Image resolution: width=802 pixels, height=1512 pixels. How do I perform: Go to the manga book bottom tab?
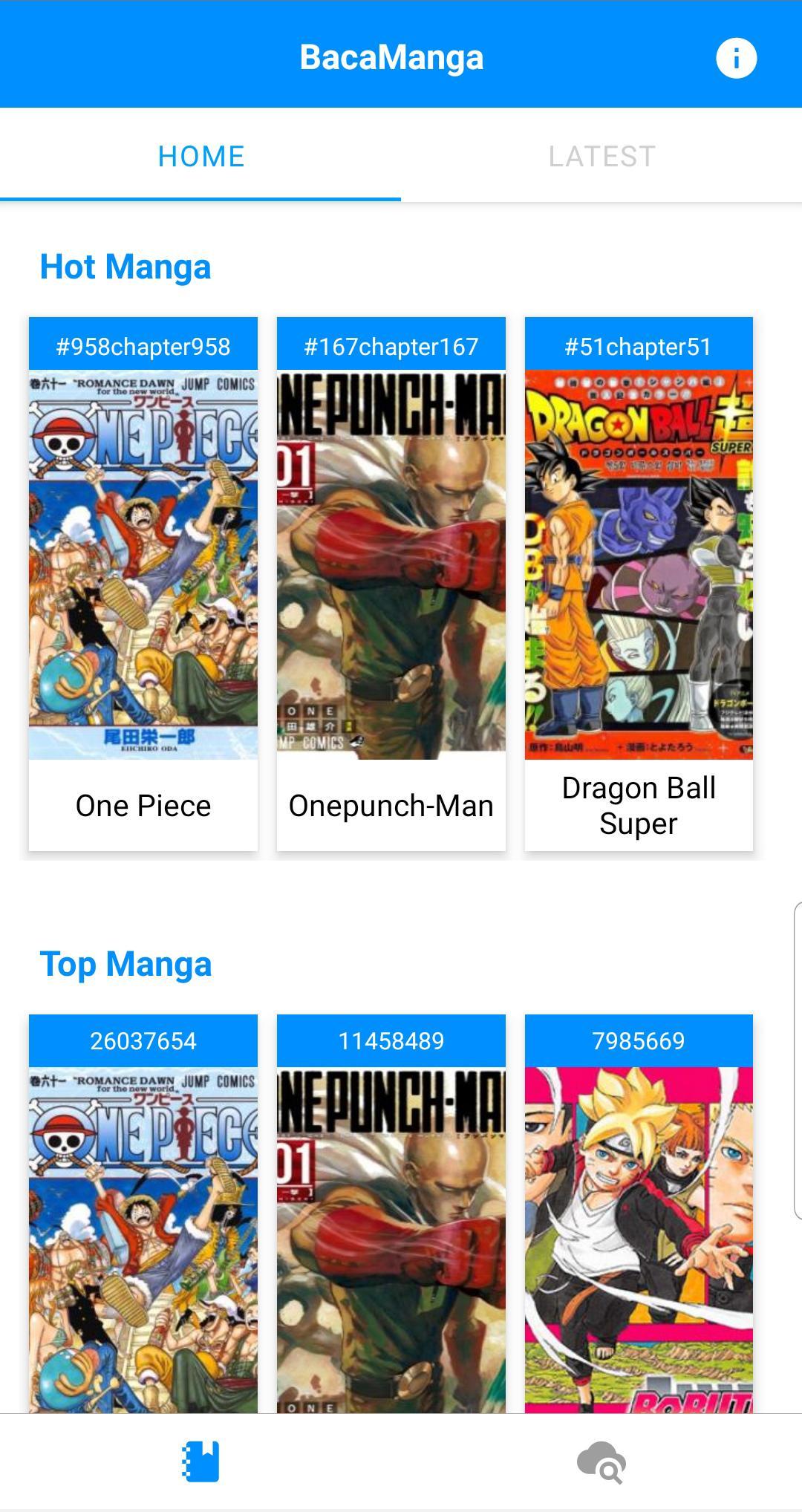200,1462
